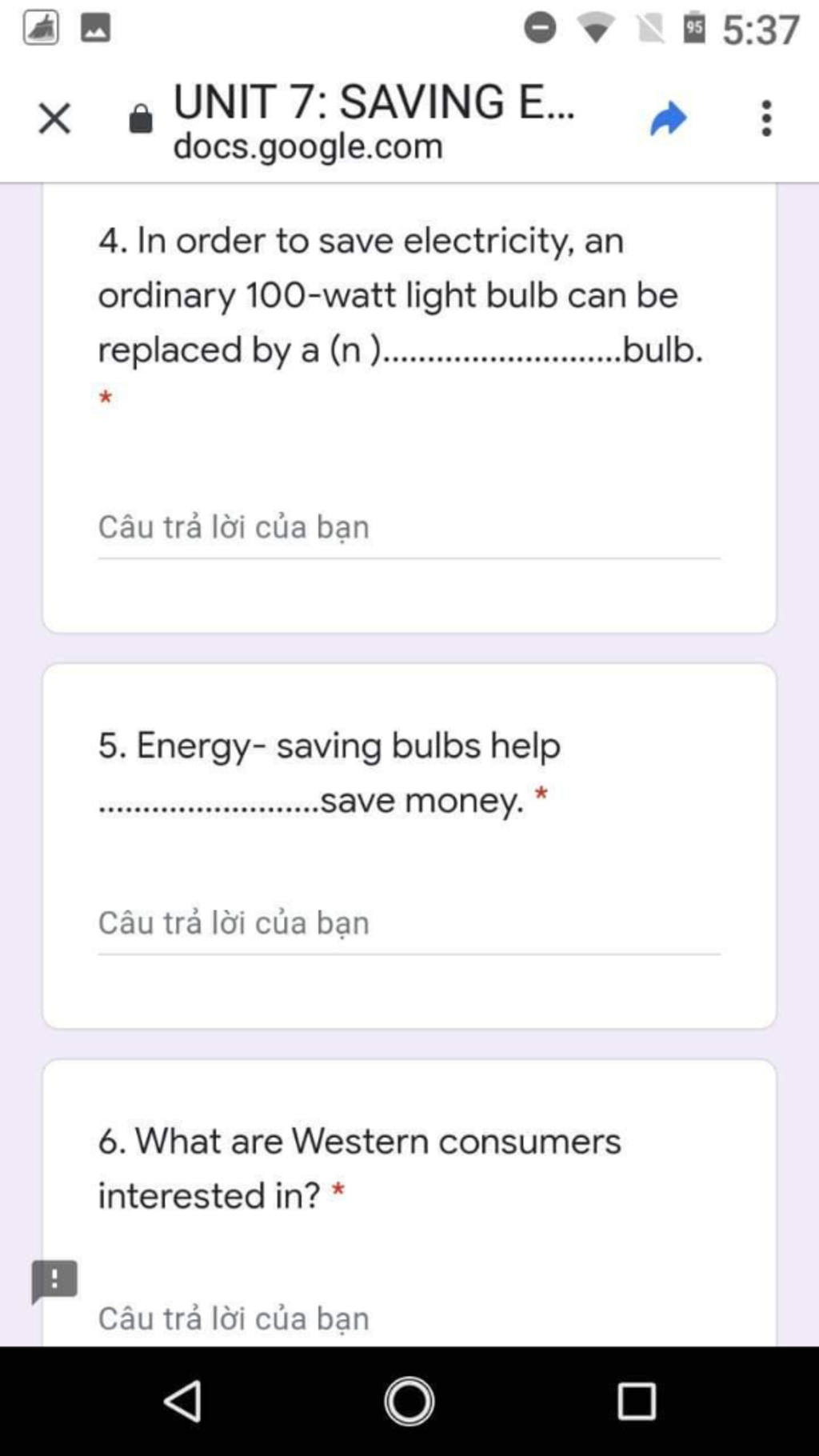
Task: Open recent apps from the navigation bar
Action: pos(637,1401)
